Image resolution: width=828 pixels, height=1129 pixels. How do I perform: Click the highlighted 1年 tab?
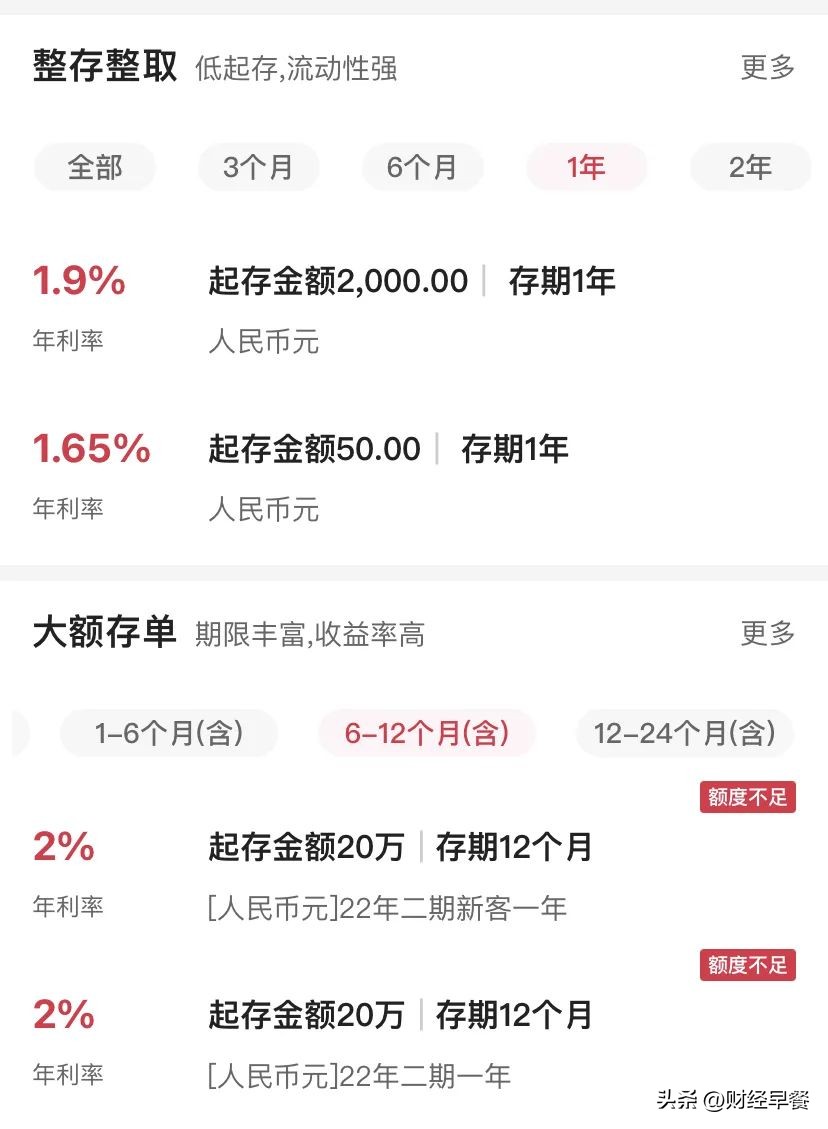586,167
